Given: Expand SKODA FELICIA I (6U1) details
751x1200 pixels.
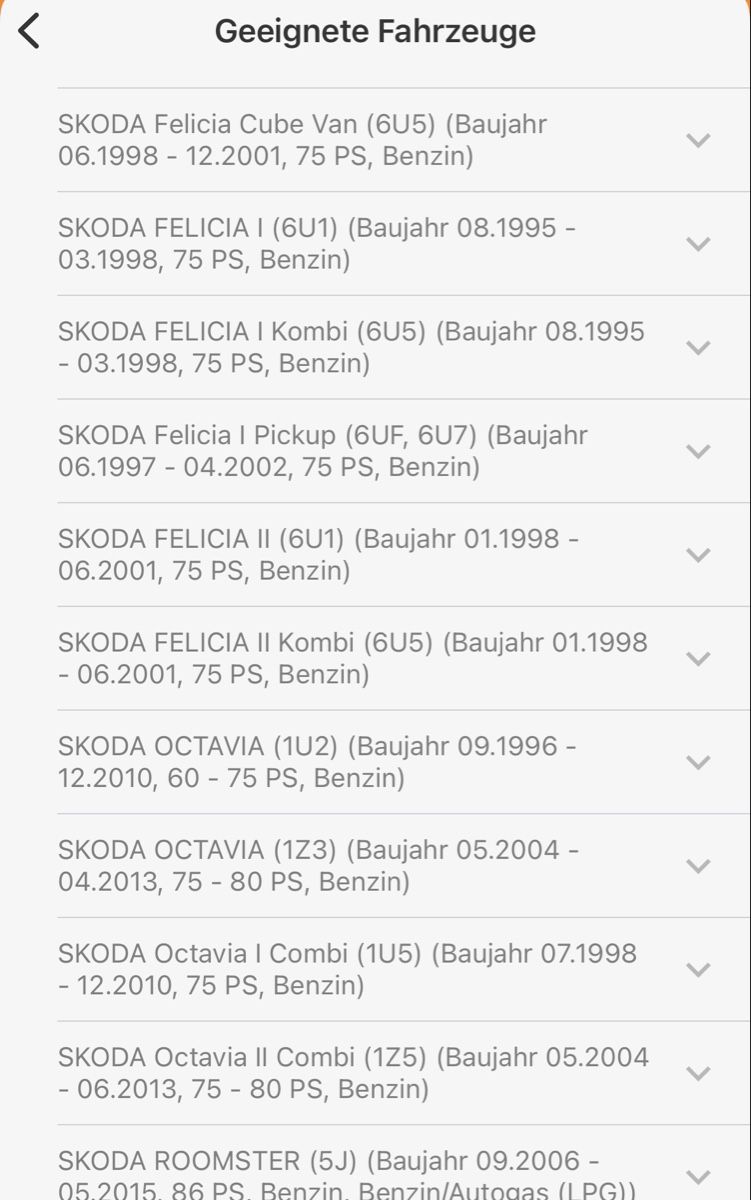Looking at the screenshot, I should (698, 244).
